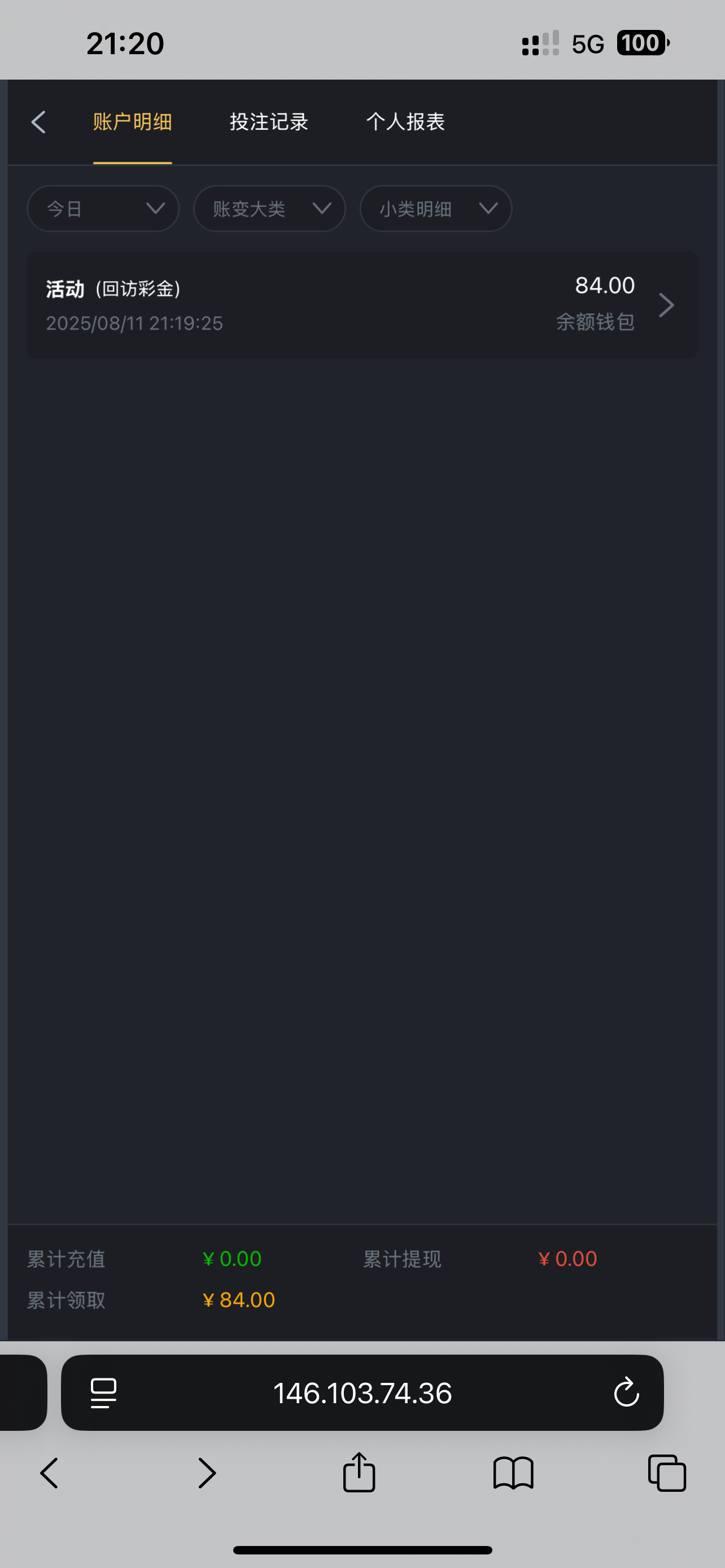Open the 活动 (回访彩金) 84.00 record
The image size is (725, 1568).
[x=362, y=304]
